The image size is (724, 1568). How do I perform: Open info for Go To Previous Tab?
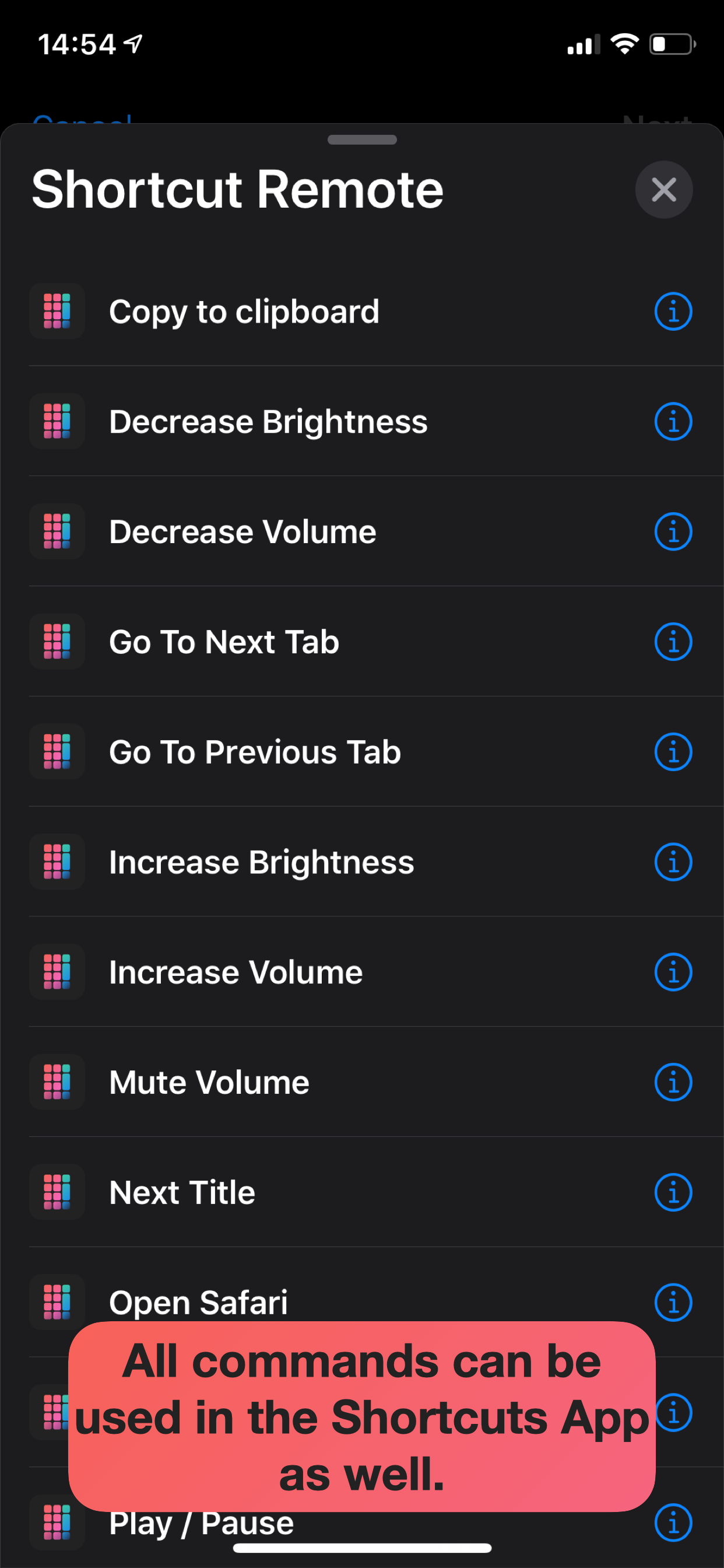672,751
